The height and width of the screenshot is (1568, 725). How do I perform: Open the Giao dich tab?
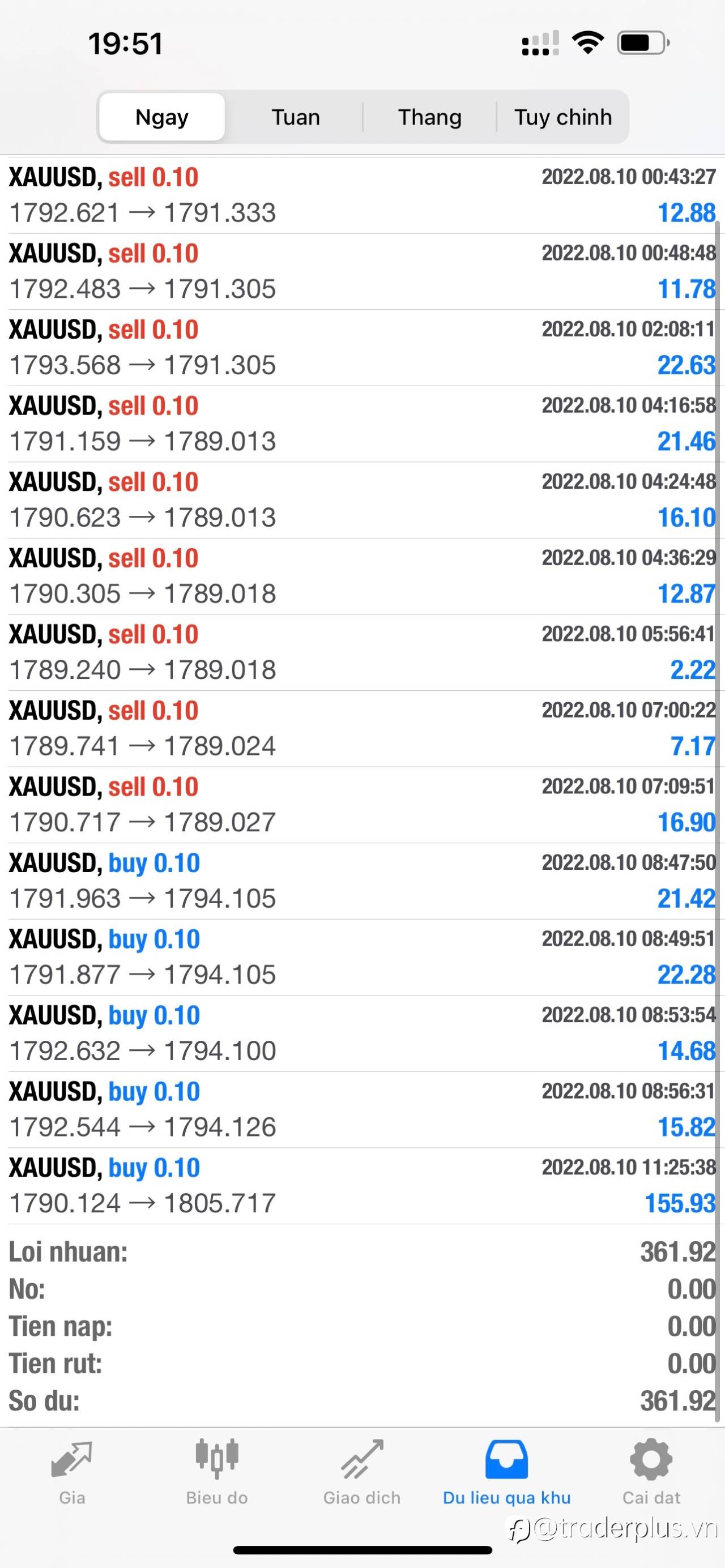tap(361, 1472)
